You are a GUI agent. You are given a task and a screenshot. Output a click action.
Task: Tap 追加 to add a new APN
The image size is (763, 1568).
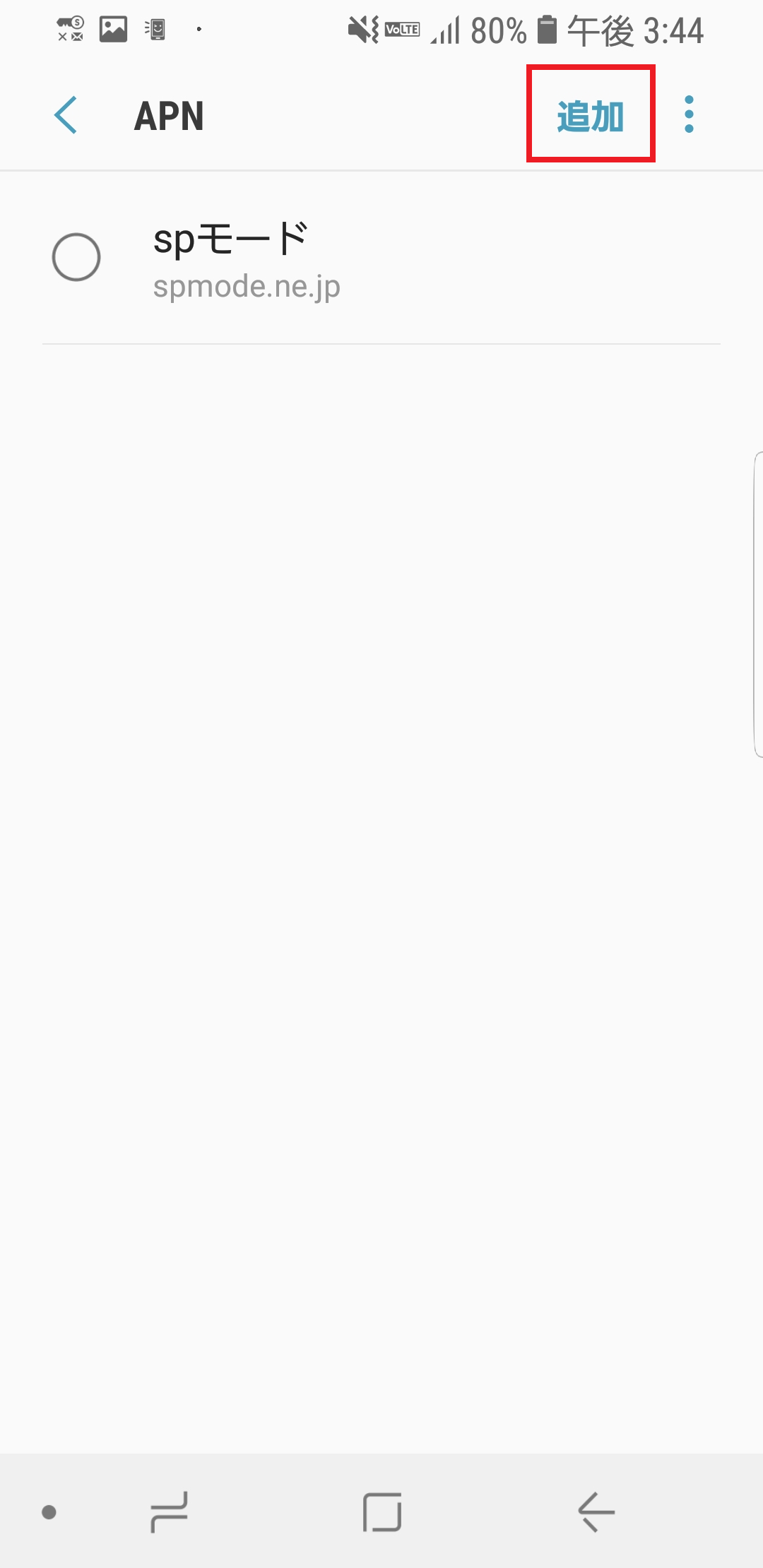click(x=591, y=116)
